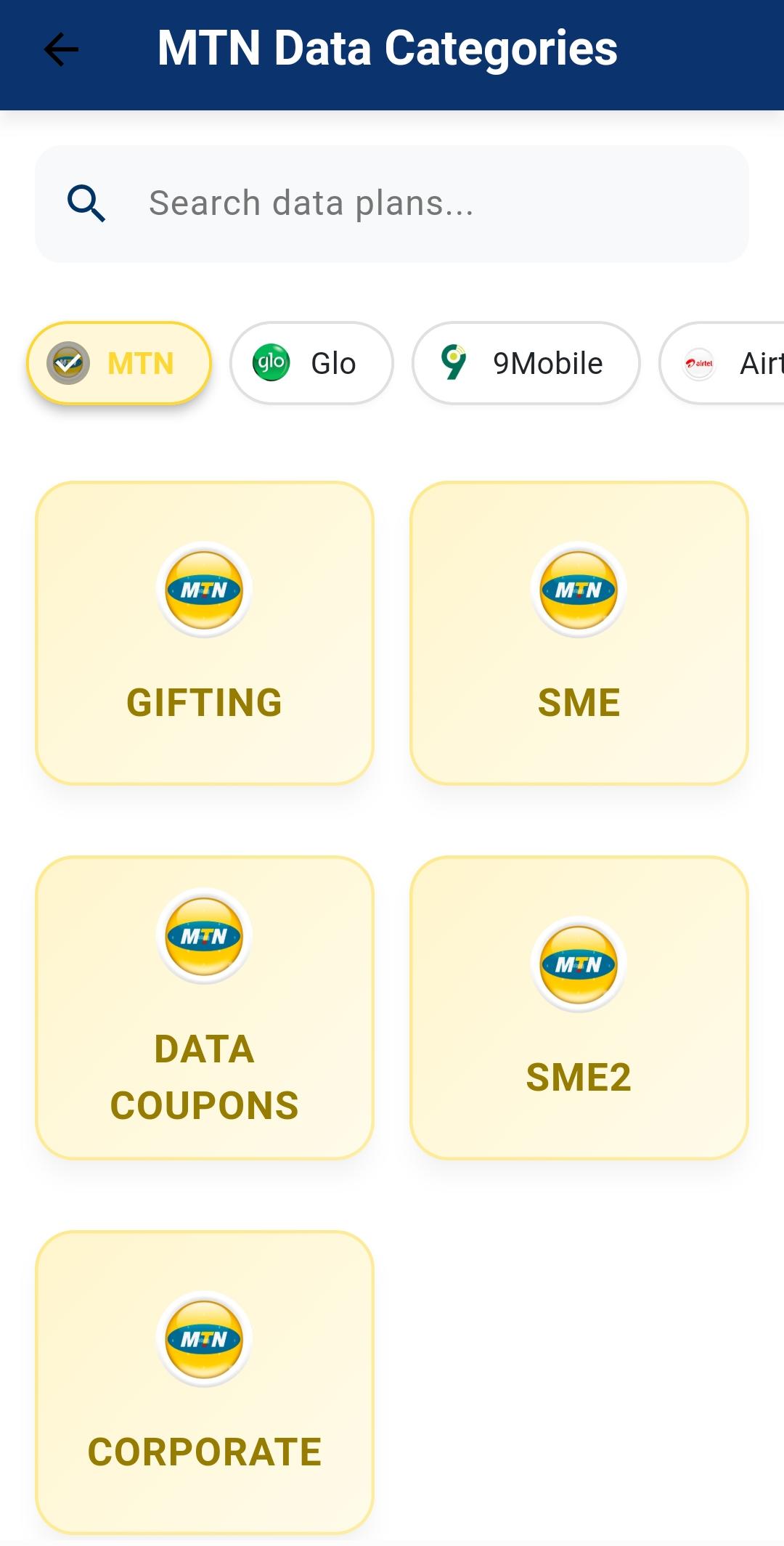
Task: Tap the checkmark badge inside the MTN chip
Action: tap(68, 362)
